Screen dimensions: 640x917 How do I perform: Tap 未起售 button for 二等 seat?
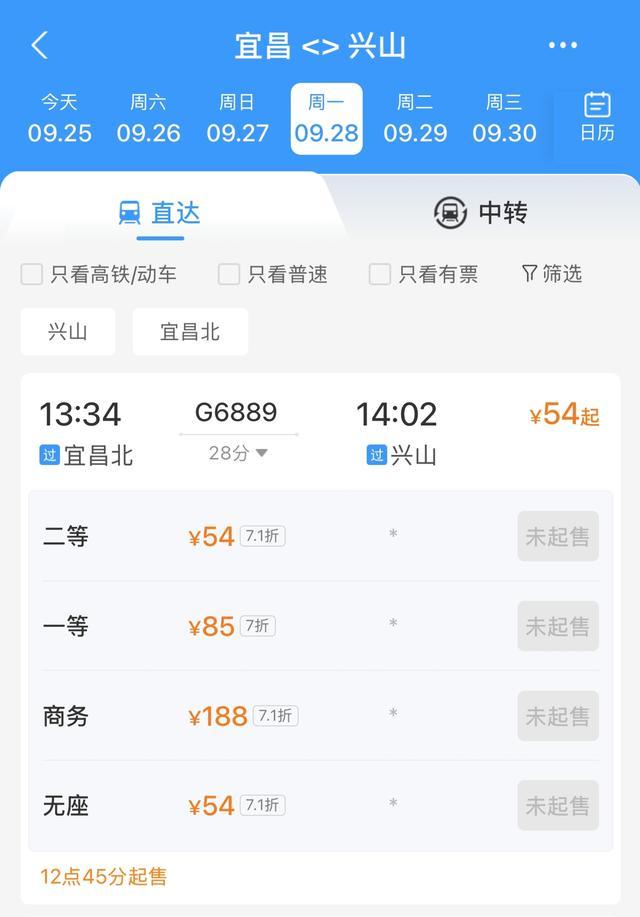coord(558,536)
